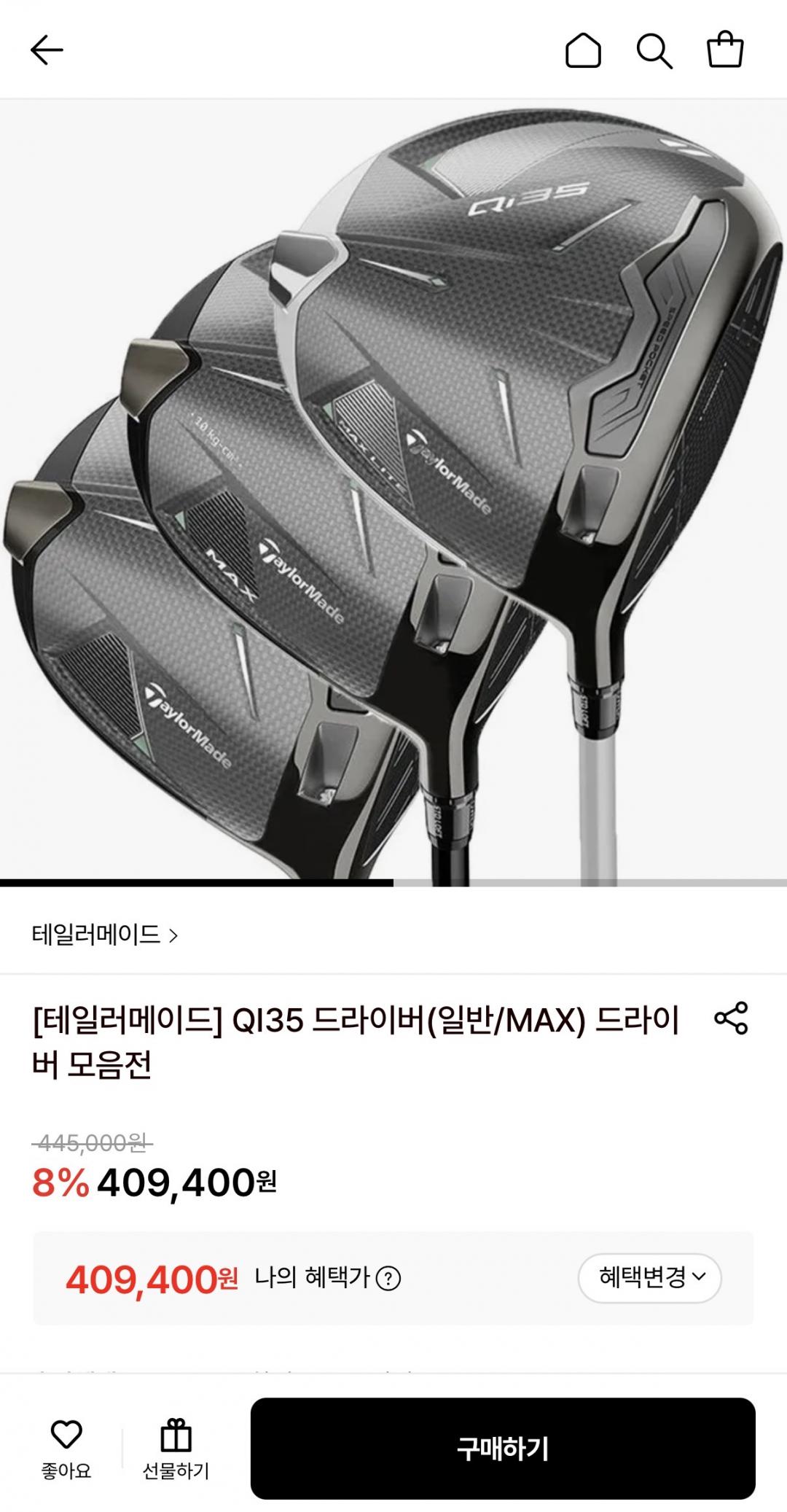Tap the 구매하기 purchase button
The image size is (787, 1512).
[503, 1449]
